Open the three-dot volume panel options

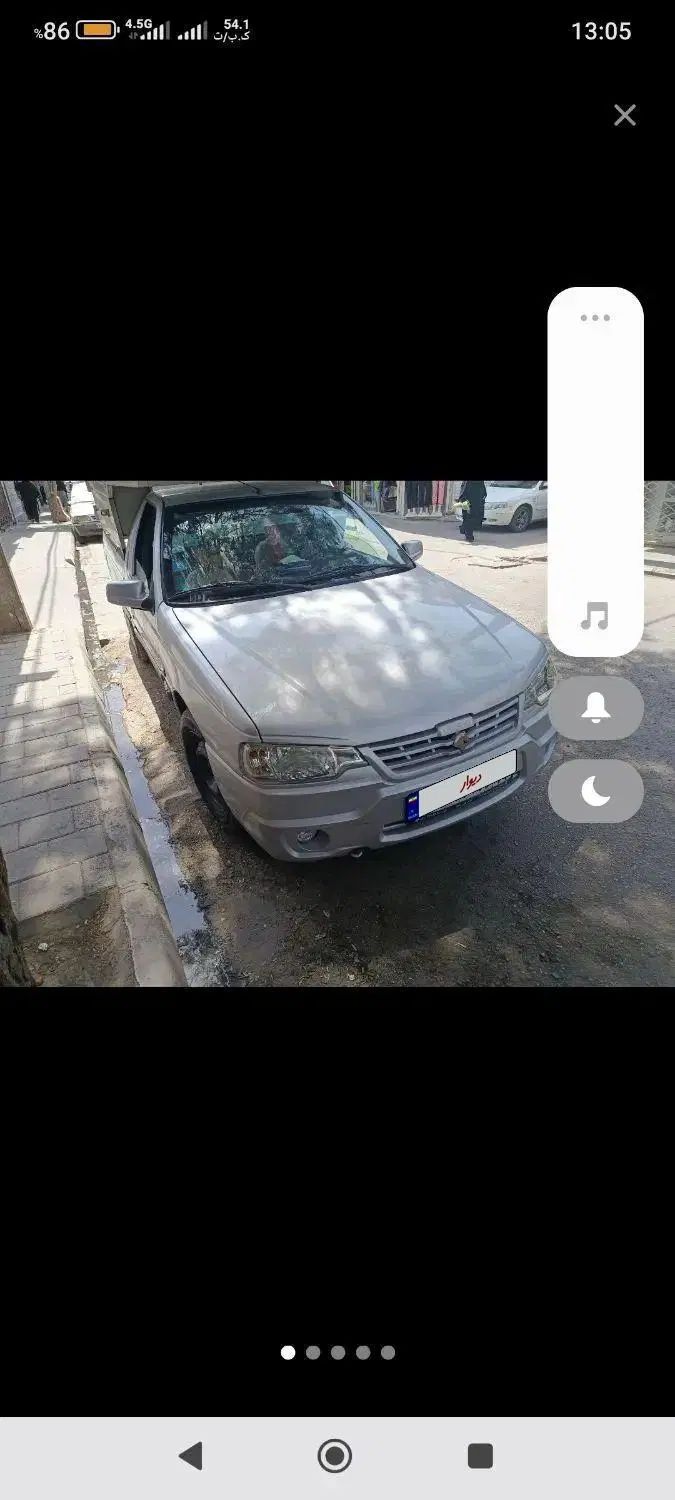click(x=595, y=318)
